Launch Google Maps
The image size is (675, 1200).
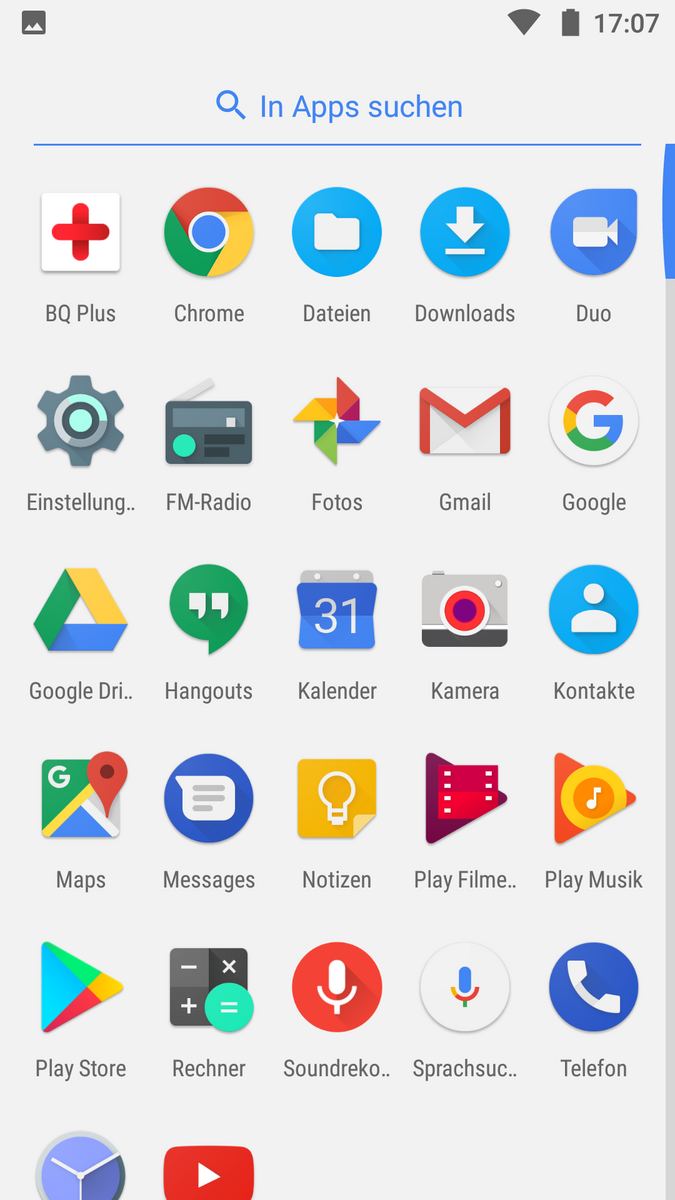81,800
